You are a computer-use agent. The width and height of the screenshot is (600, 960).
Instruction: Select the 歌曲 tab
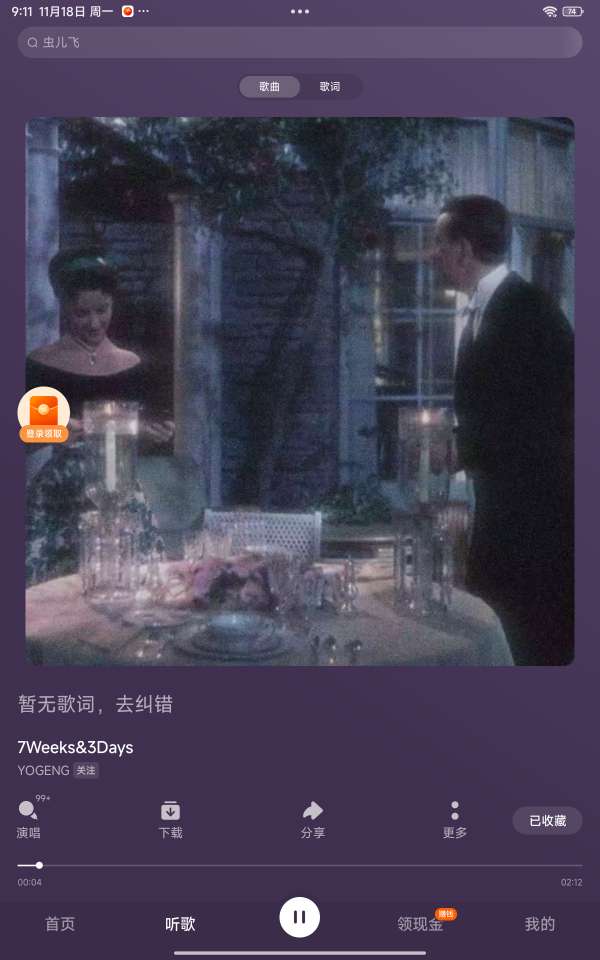[270, 87]
